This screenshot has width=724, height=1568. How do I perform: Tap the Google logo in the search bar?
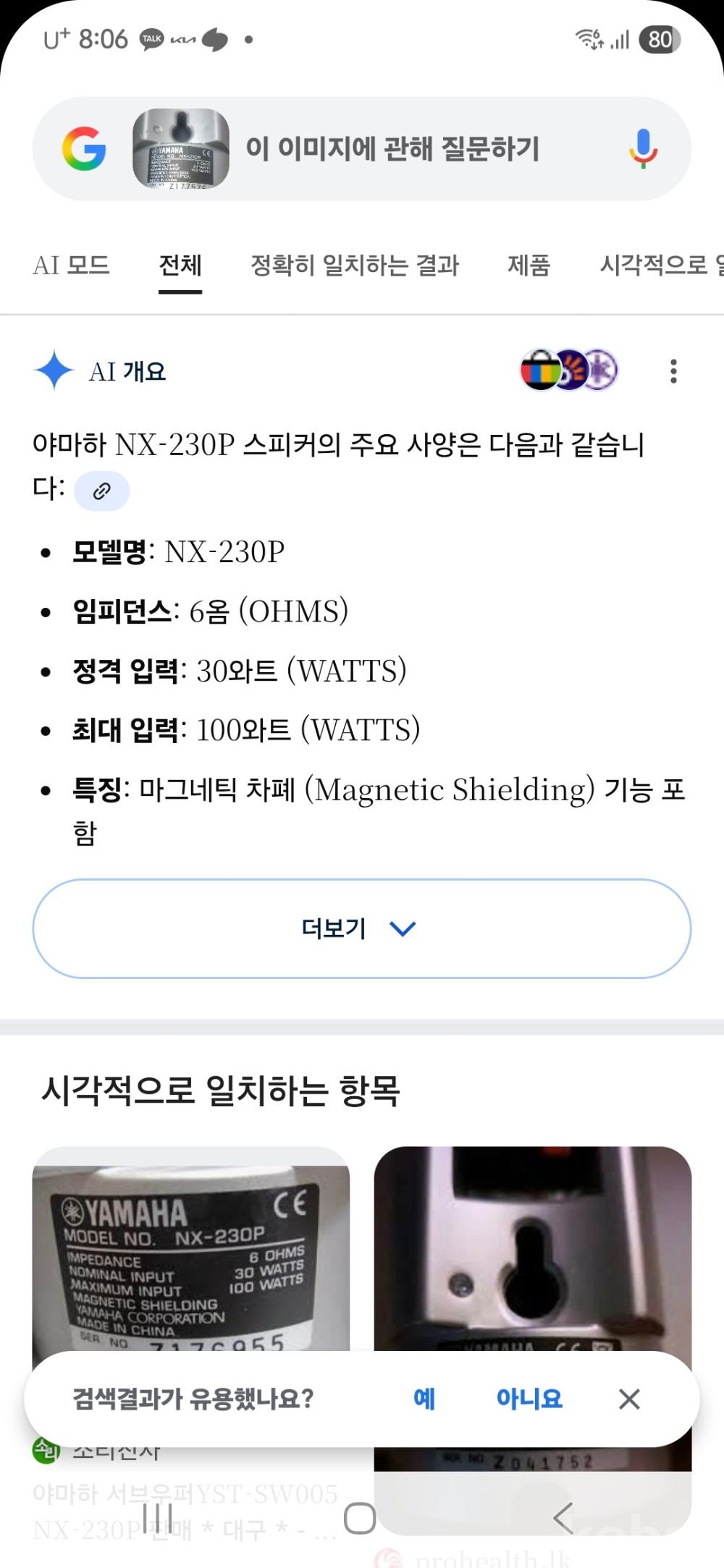84,149
